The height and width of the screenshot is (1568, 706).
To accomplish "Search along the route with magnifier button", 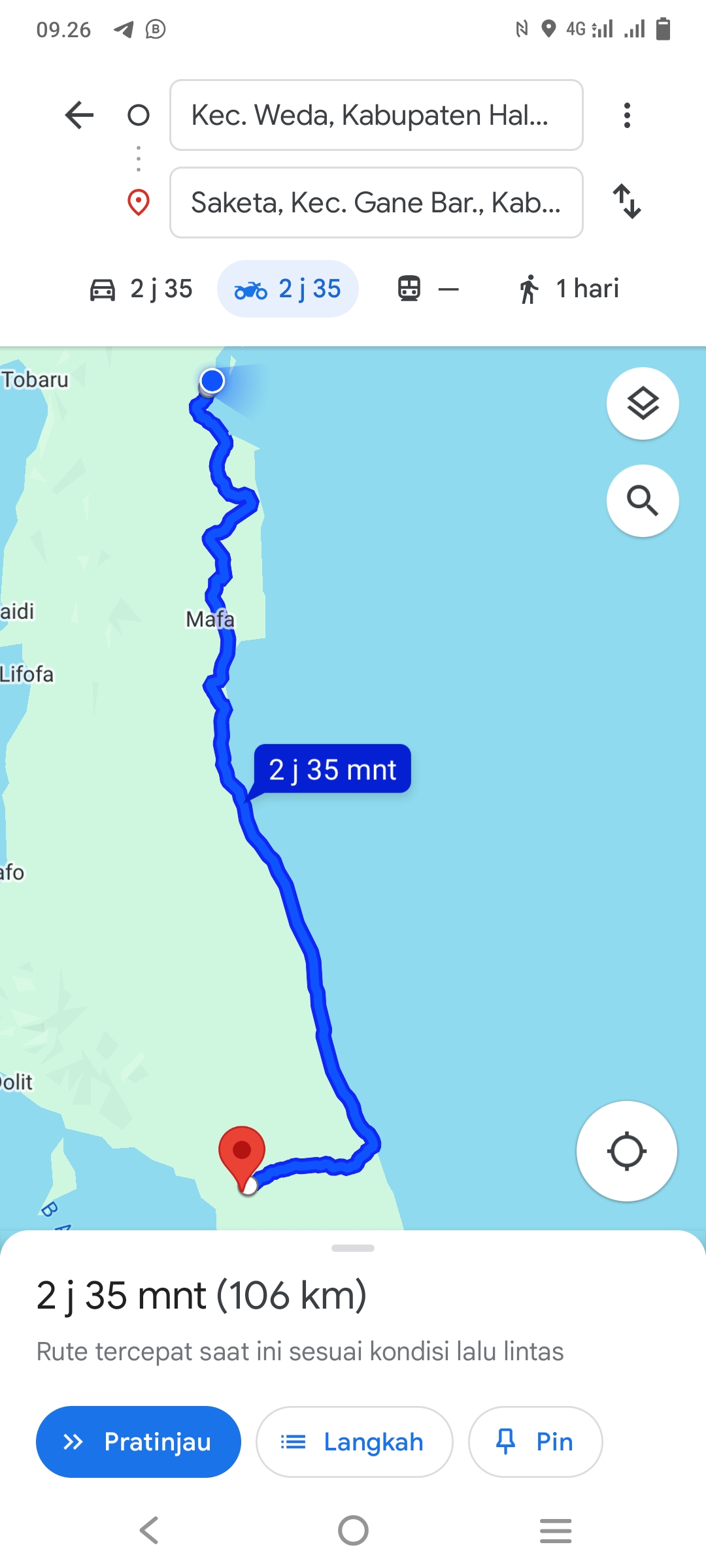I will point(643,500).
